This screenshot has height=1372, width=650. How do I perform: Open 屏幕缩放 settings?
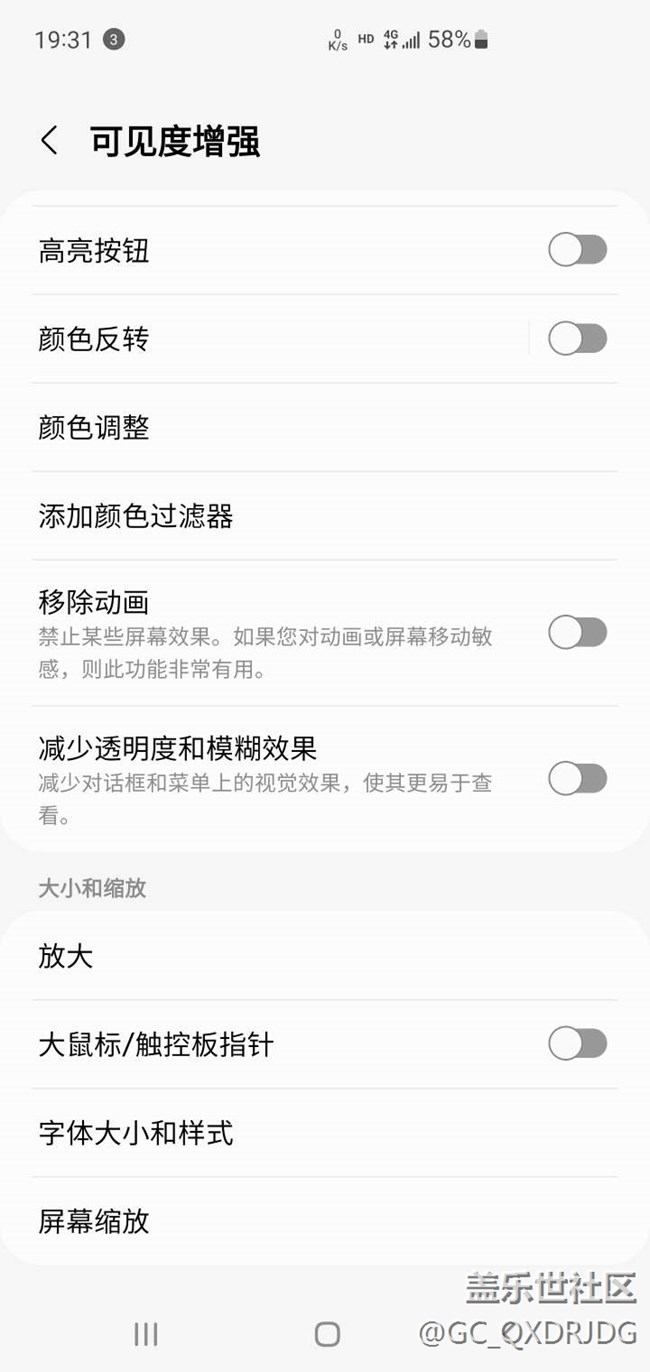(325, 1221)
